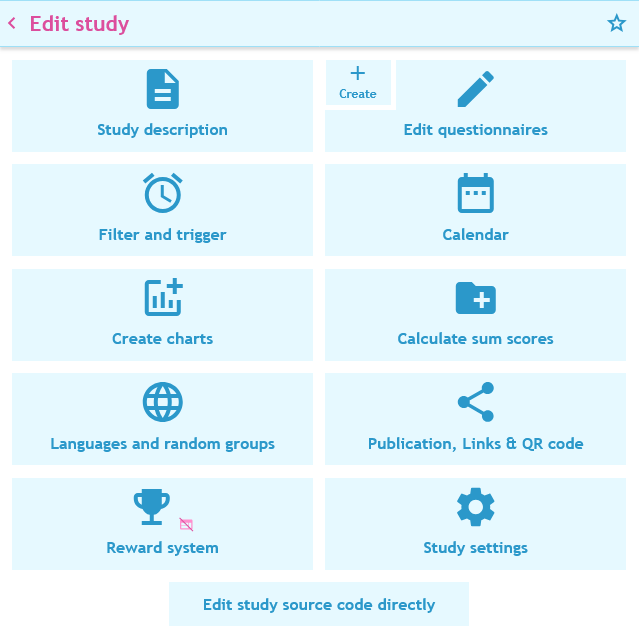The image size is (639, 634).
Task: Open Filter and trigger
Action: click(162, 210)
